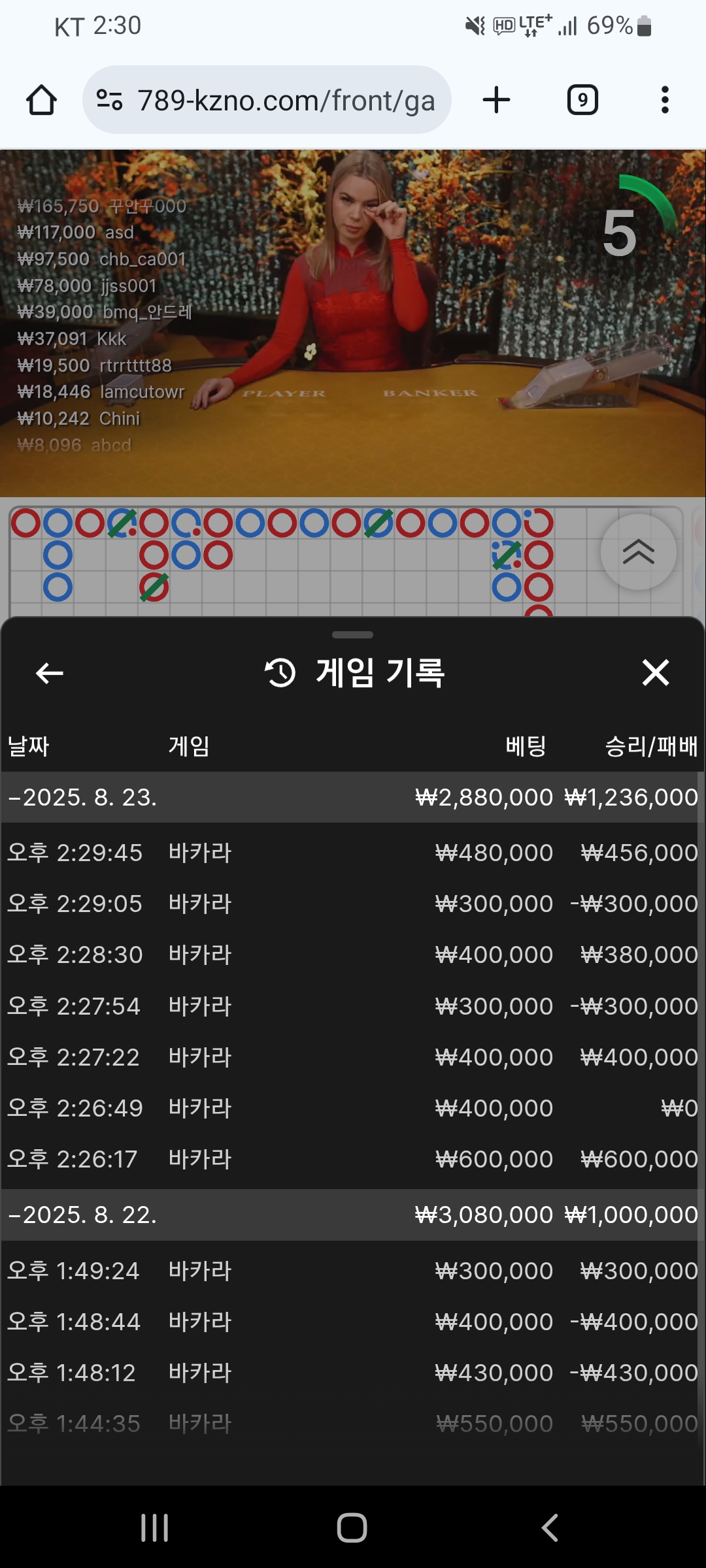This screenshot has width=706, height=1568.
Task: Tap the system back navigation button
Action: (550, 1527)
